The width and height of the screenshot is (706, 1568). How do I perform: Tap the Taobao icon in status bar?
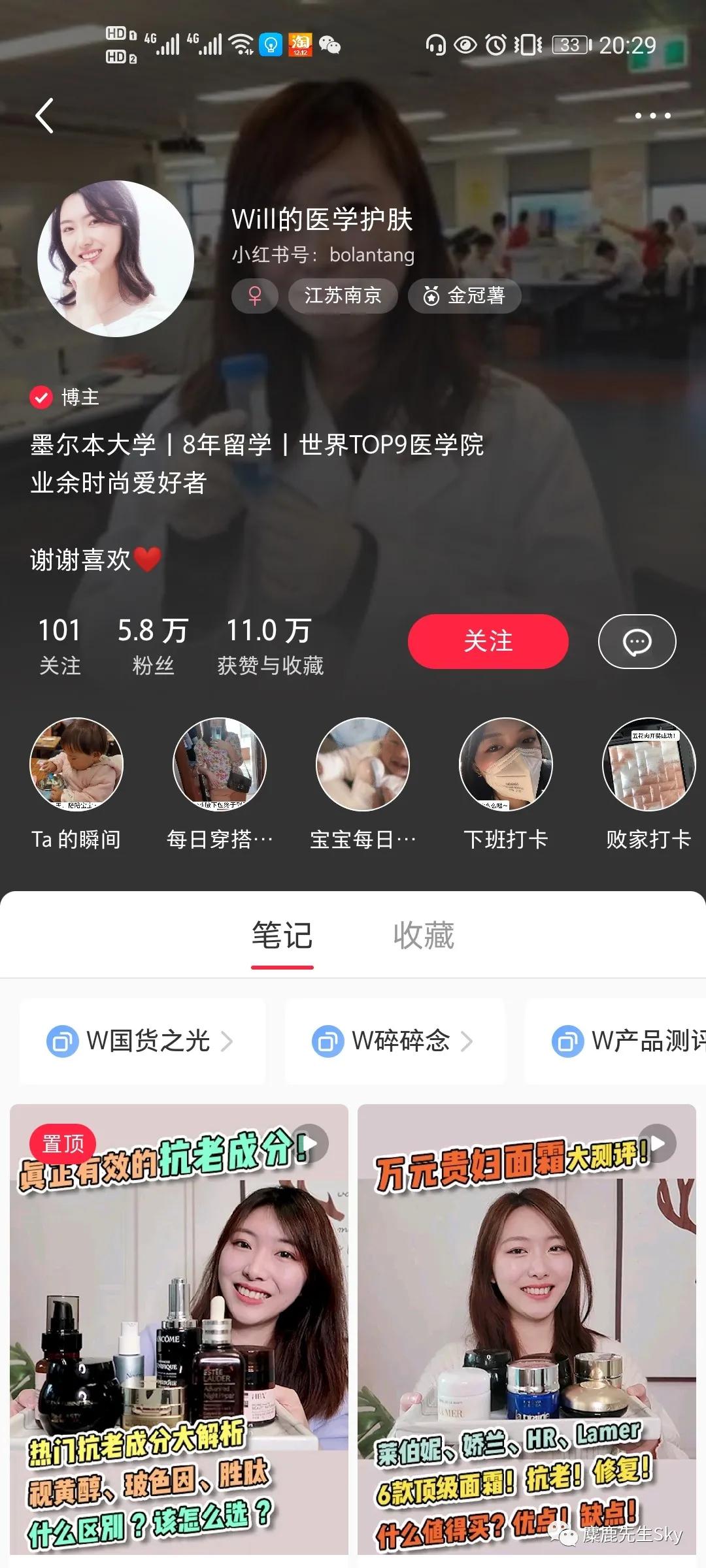[x=299, y=46]
